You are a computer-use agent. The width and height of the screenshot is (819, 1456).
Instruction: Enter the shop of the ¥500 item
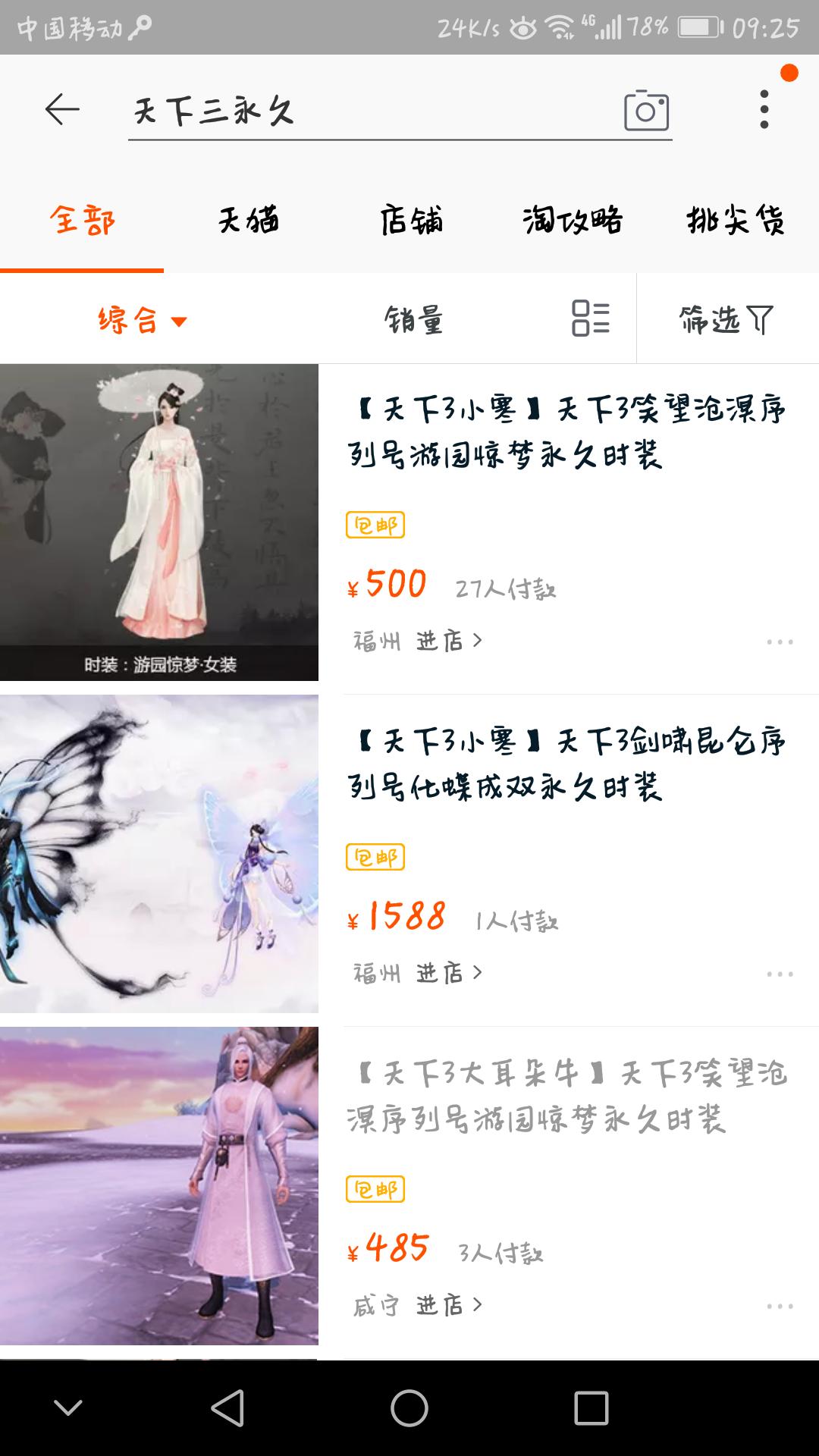448,642
